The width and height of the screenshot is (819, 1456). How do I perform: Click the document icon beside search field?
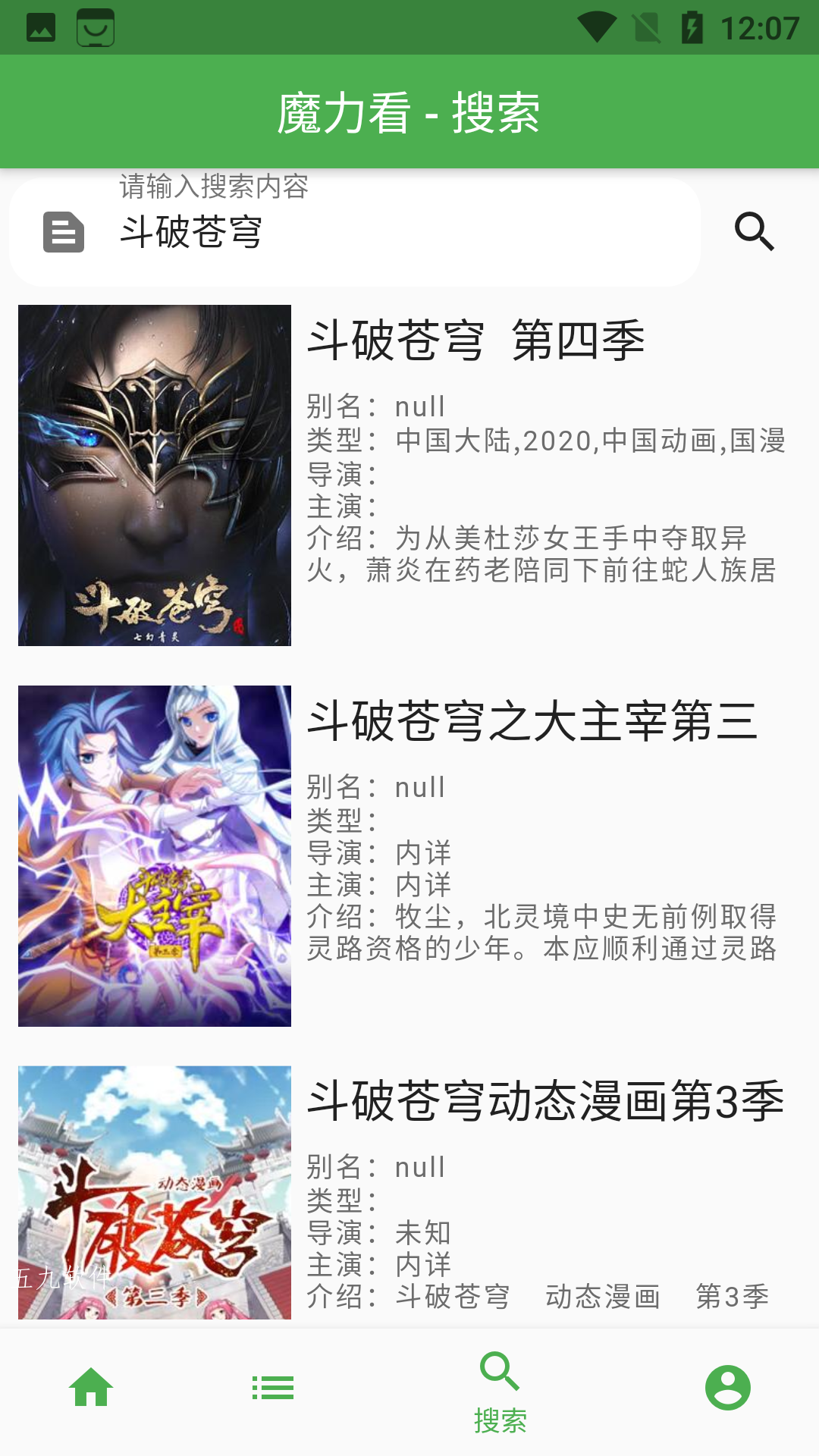(64, 234)
